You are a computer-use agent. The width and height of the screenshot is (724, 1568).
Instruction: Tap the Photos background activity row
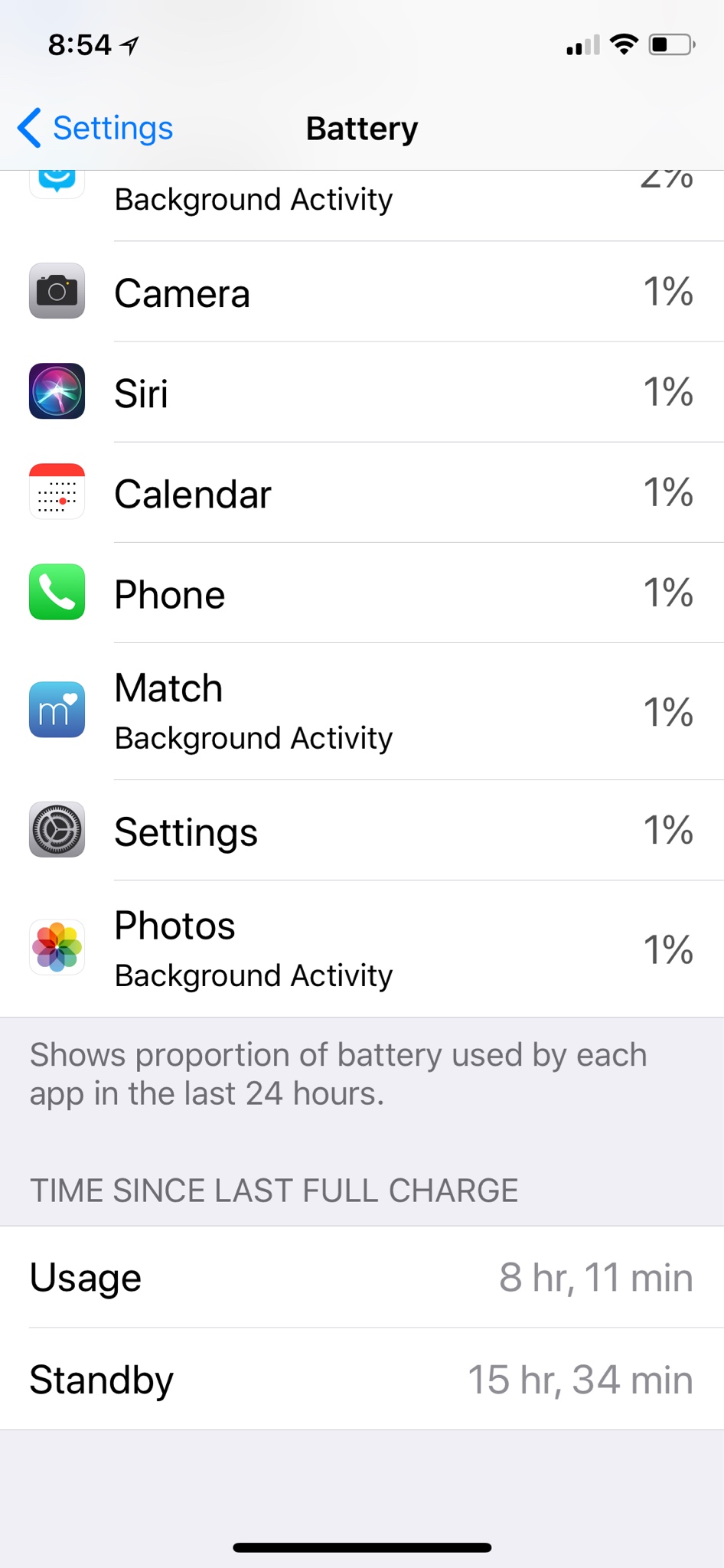tap(362, 949)
